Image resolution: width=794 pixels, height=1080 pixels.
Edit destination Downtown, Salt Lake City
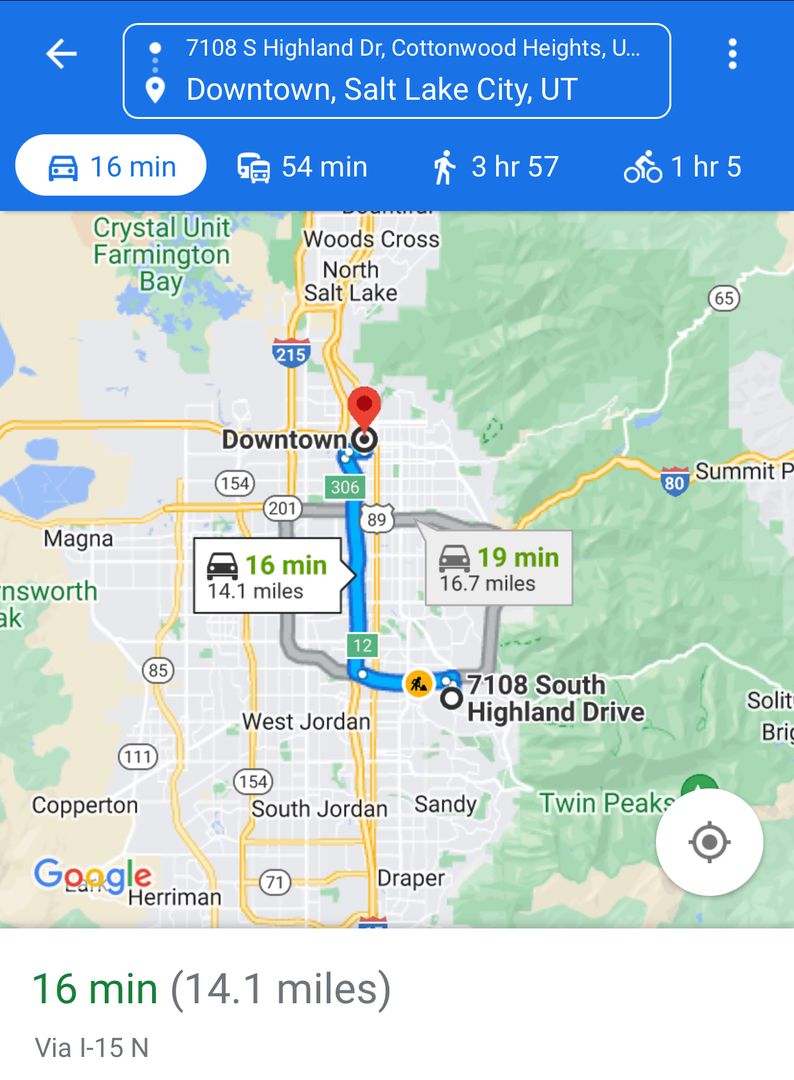click(382, 90)
